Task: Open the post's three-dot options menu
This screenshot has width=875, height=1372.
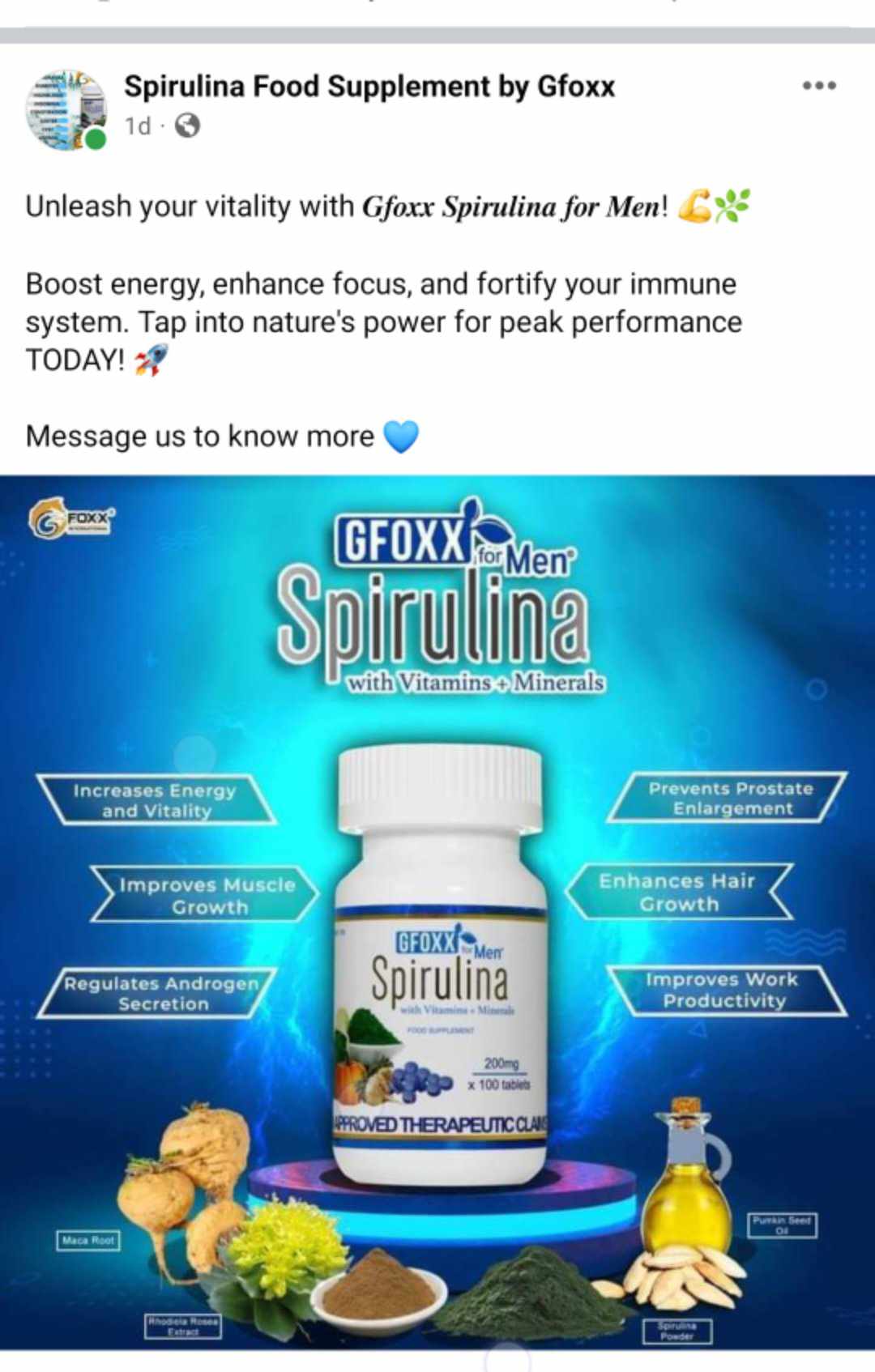Action: 818,86
